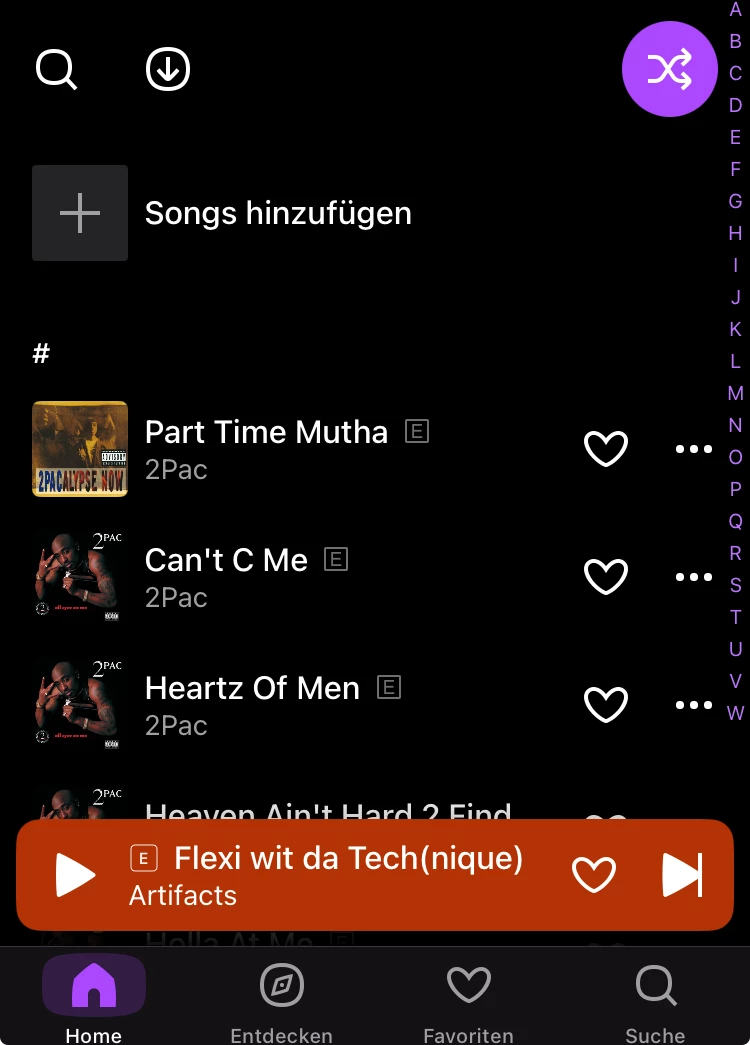Viewport: 750px width, 1045px height.
Task: Tap the download icon
Action: click(168, 70)
